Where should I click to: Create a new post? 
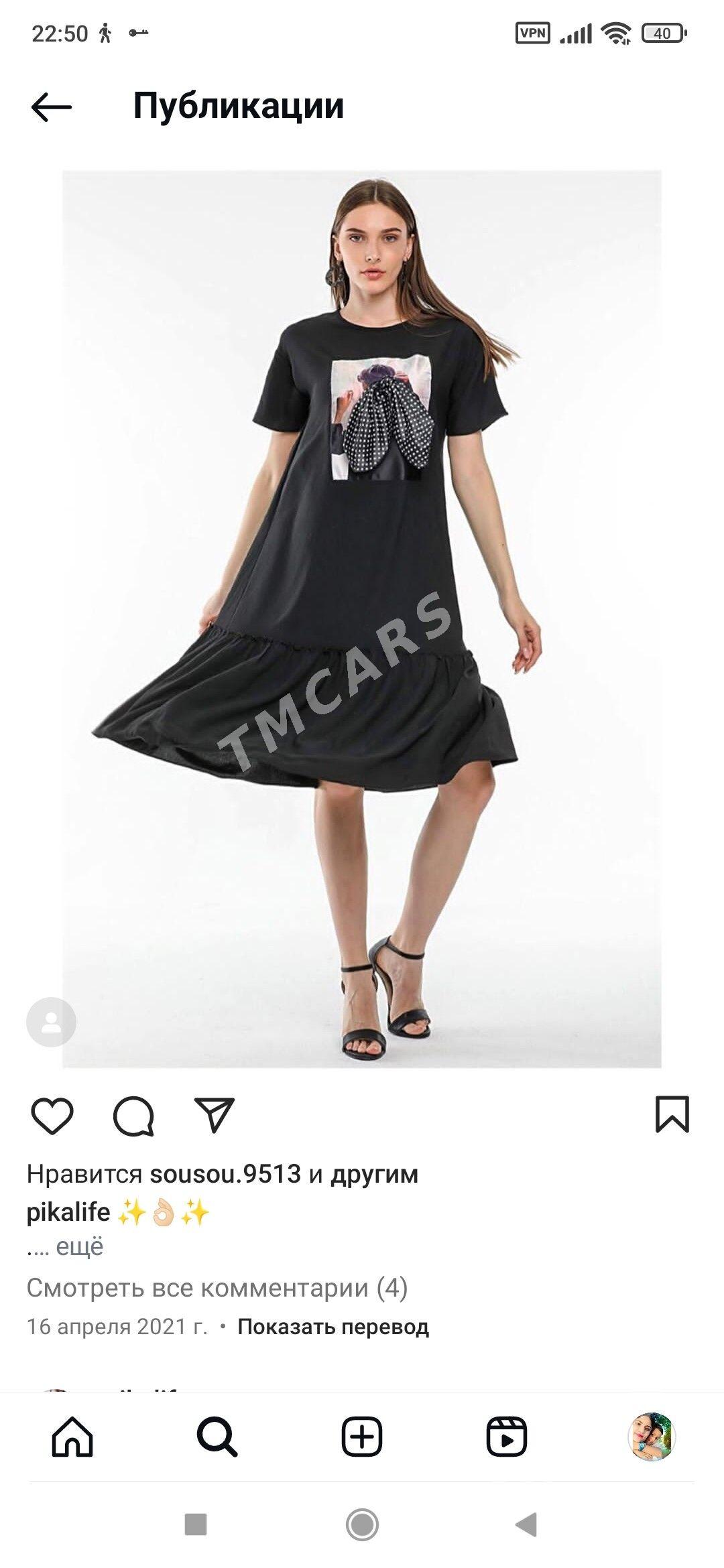point(362,1437)
